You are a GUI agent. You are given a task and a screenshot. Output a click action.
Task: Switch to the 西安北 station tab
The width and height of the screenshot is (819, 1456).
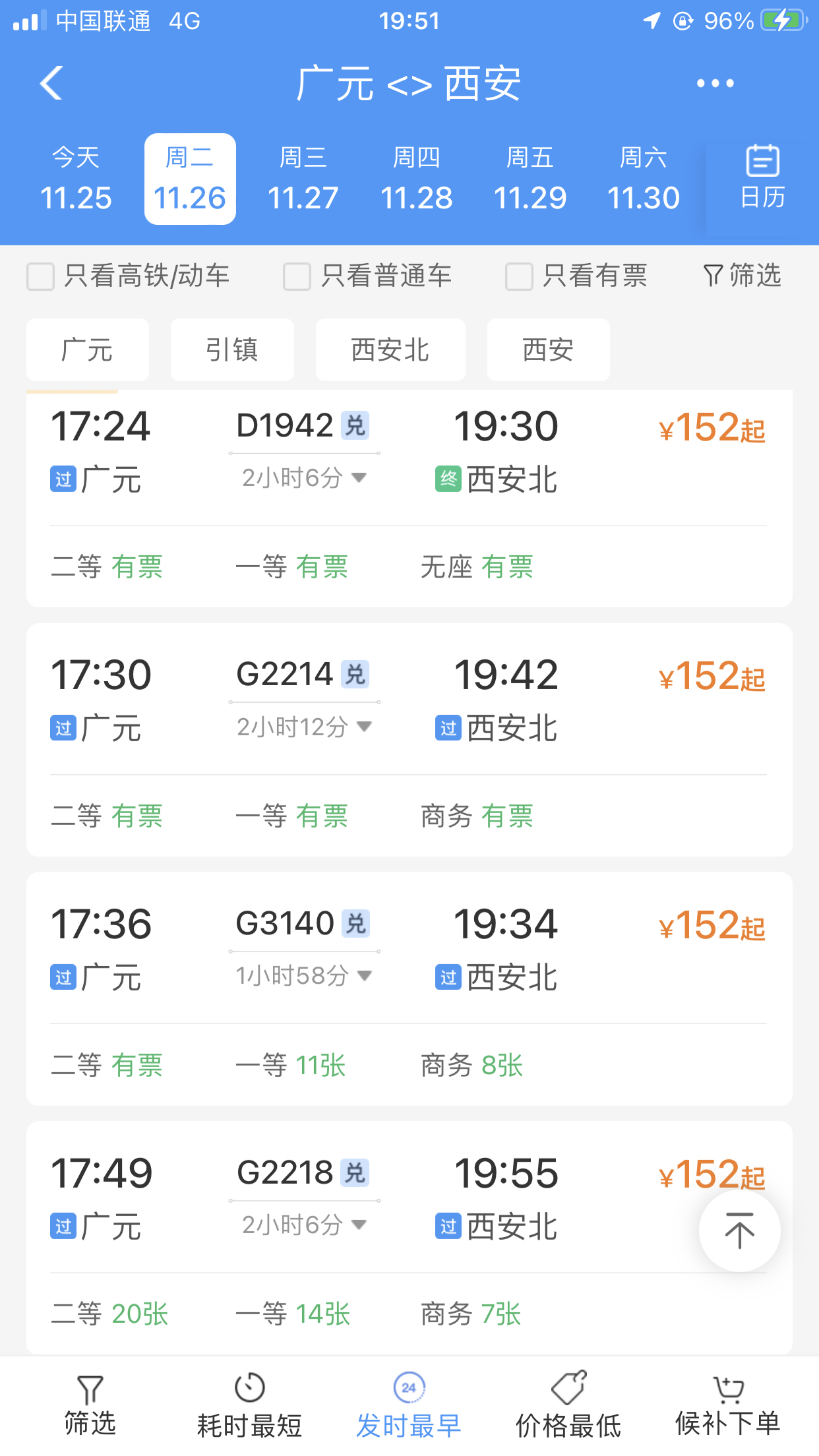click(390, 349)
